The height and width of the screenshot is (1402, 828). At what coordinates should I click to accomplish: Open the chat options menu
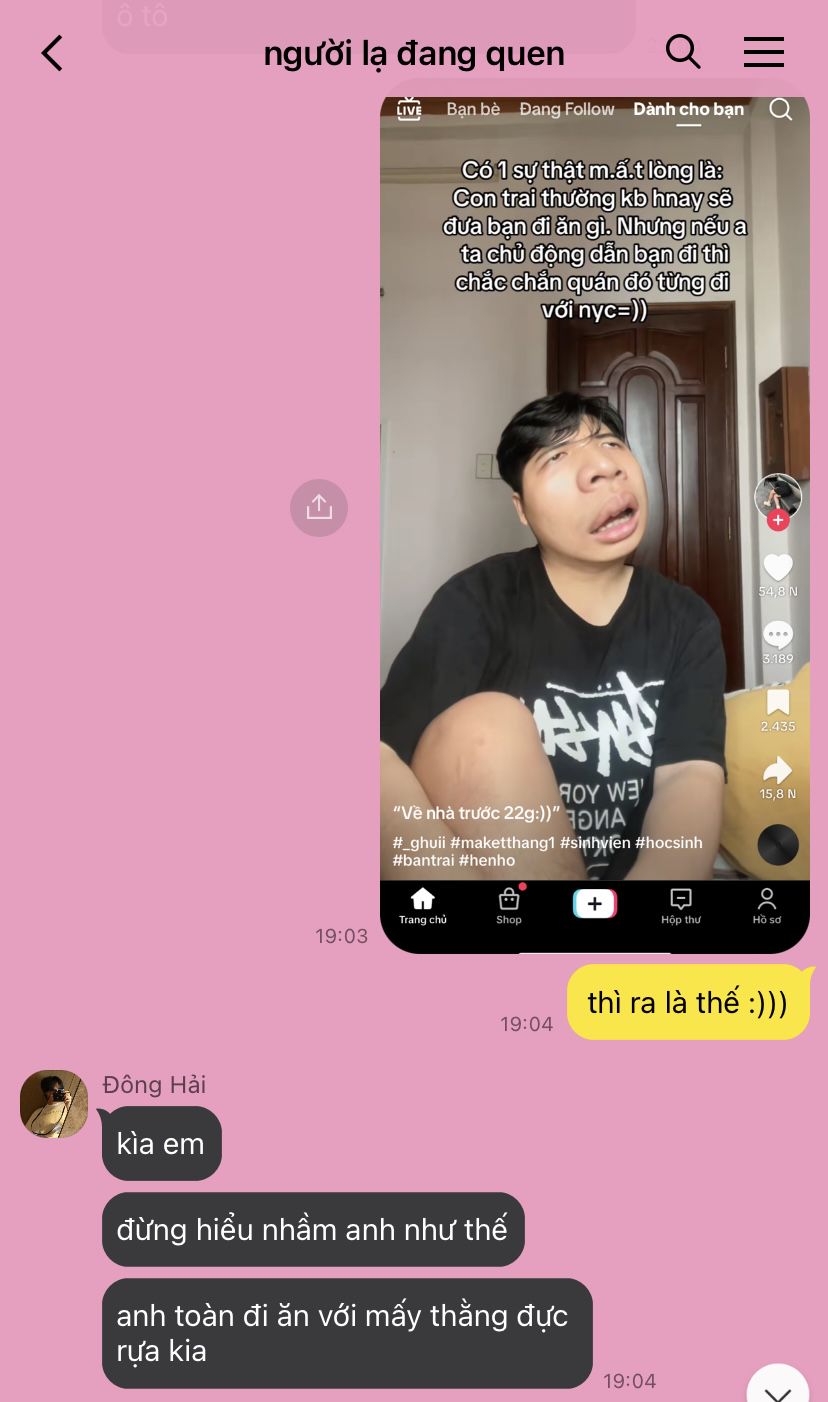(763, 52)
